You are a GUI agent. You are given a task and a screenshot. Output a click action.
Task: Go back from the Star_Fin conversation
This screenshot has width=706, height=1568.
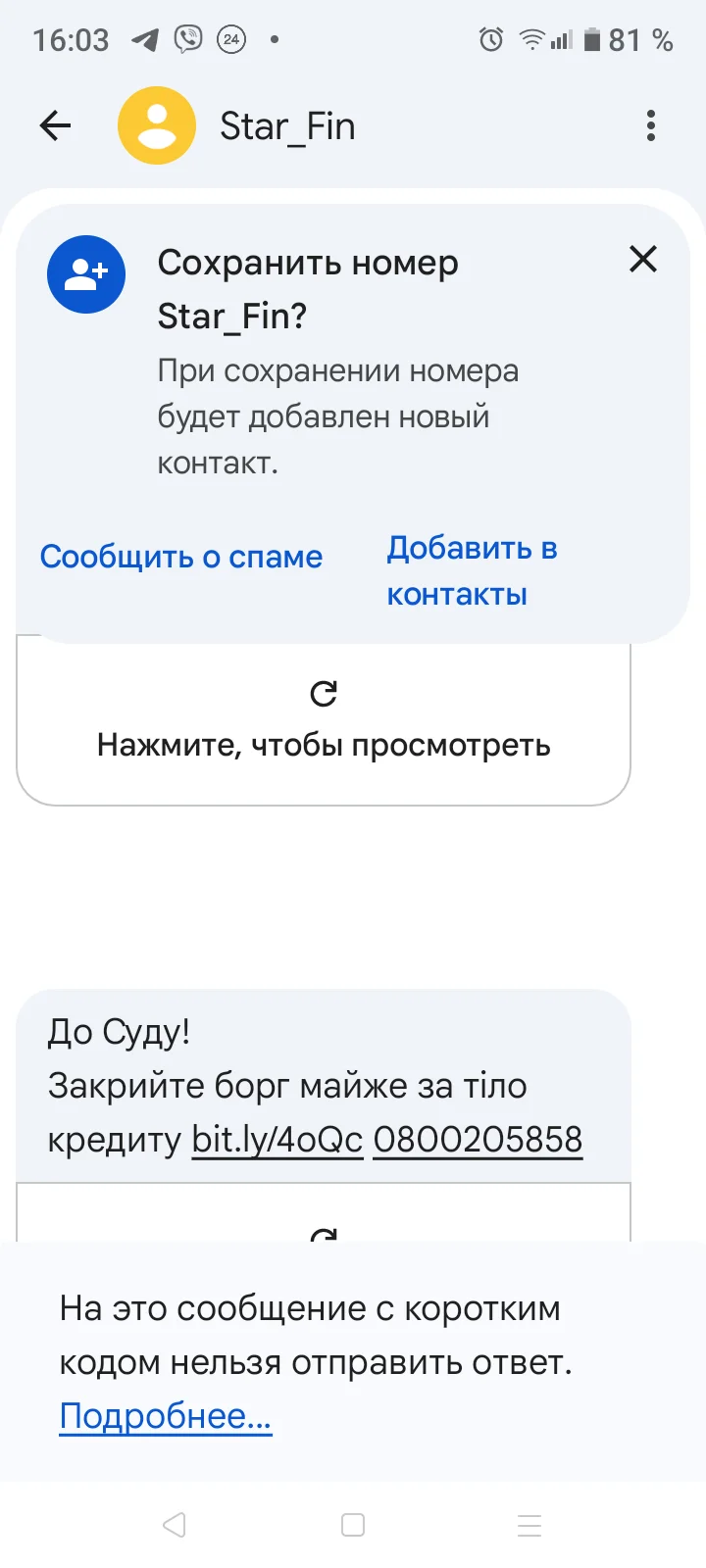(x=56, y=125)
